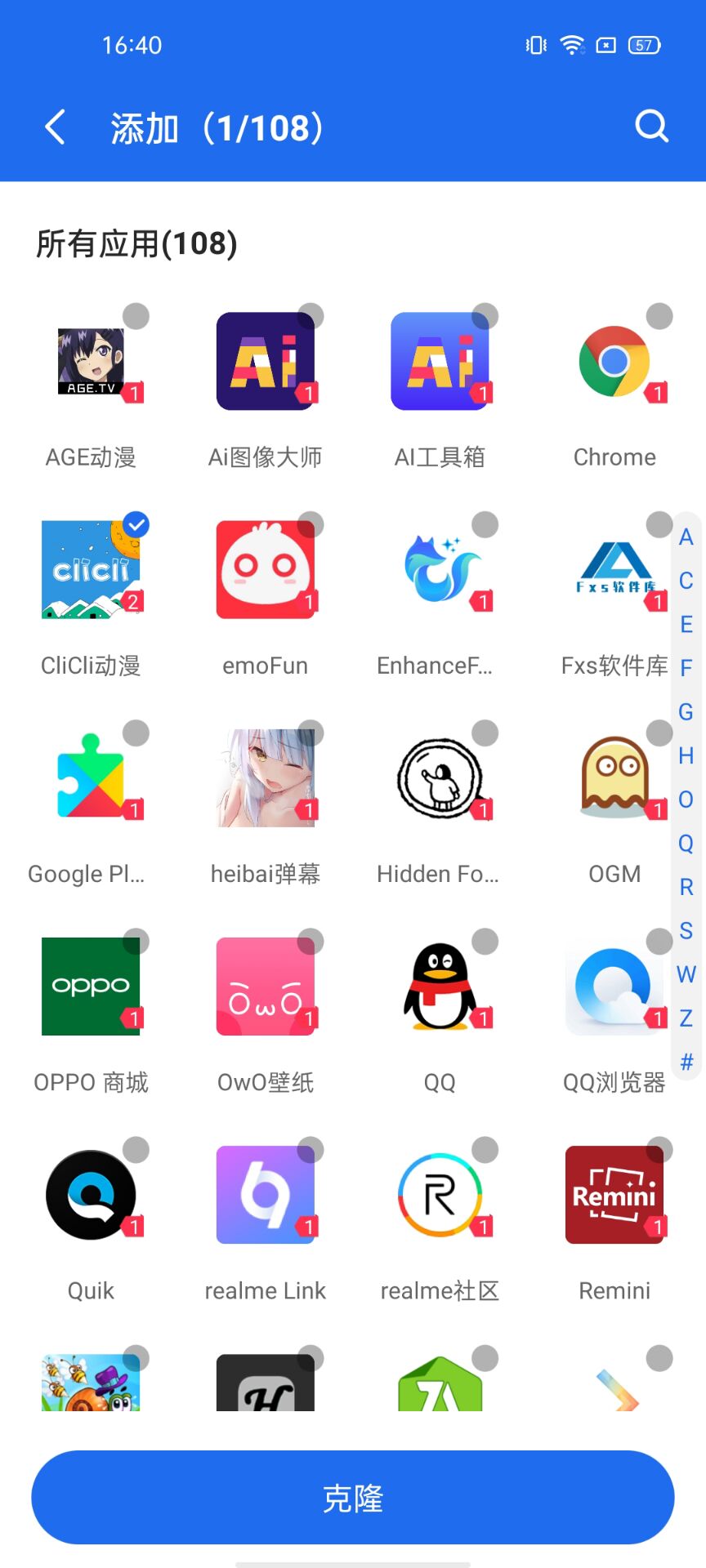Select Quik app

(91, 1196)
